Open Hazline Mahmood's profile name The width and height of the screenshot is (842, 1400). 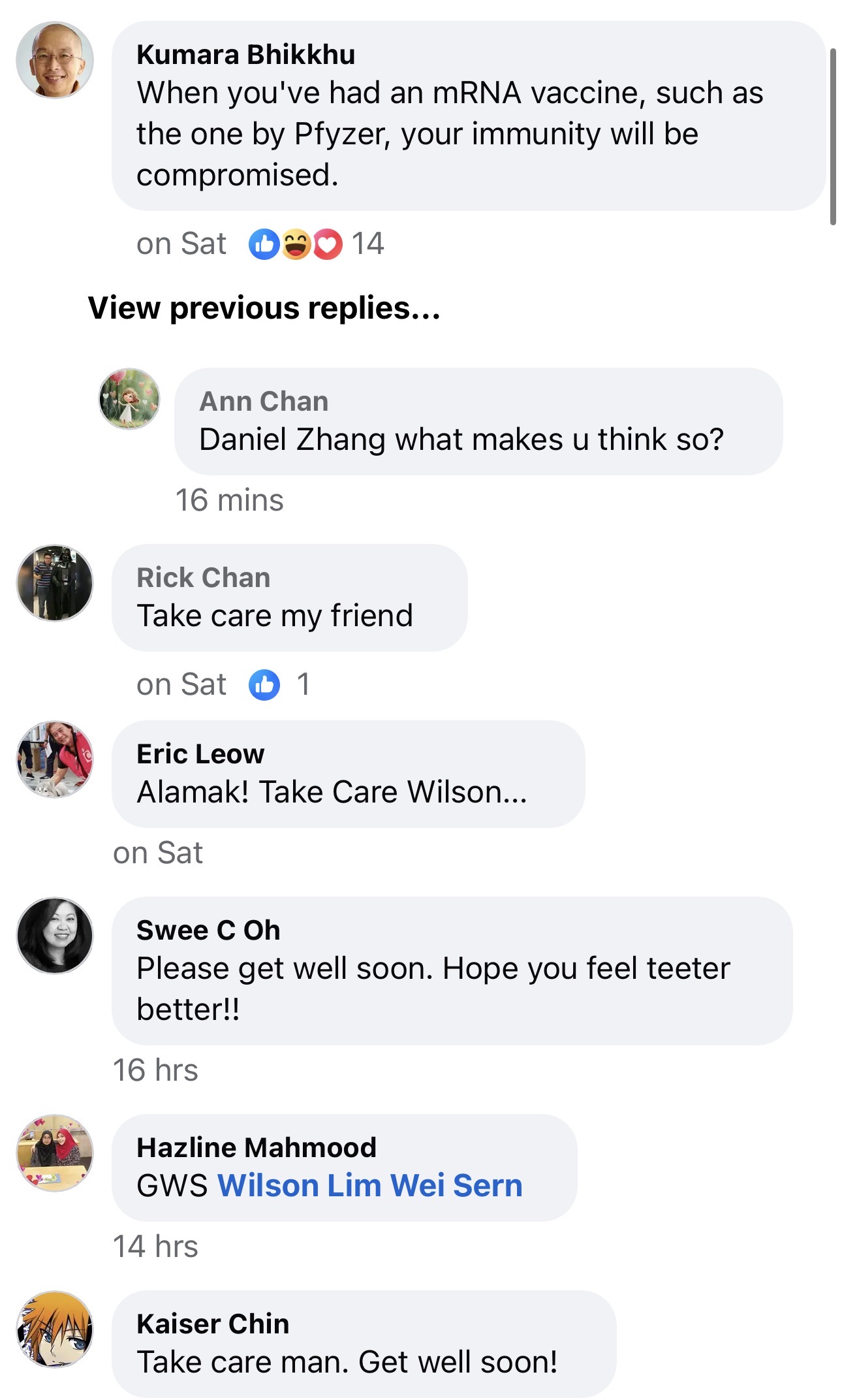(257, 1147)
